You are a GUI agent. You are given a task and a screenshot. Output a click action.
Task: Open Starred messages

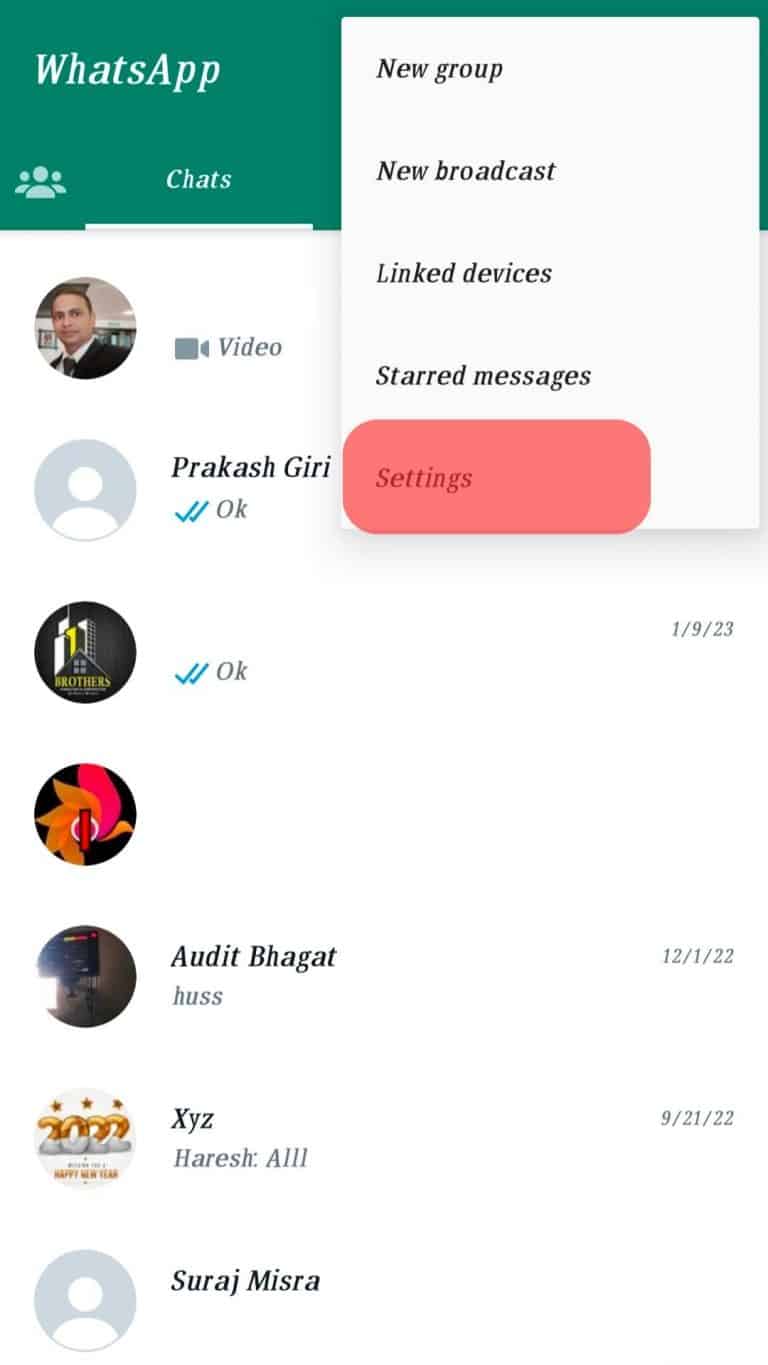tap(484, 375)
